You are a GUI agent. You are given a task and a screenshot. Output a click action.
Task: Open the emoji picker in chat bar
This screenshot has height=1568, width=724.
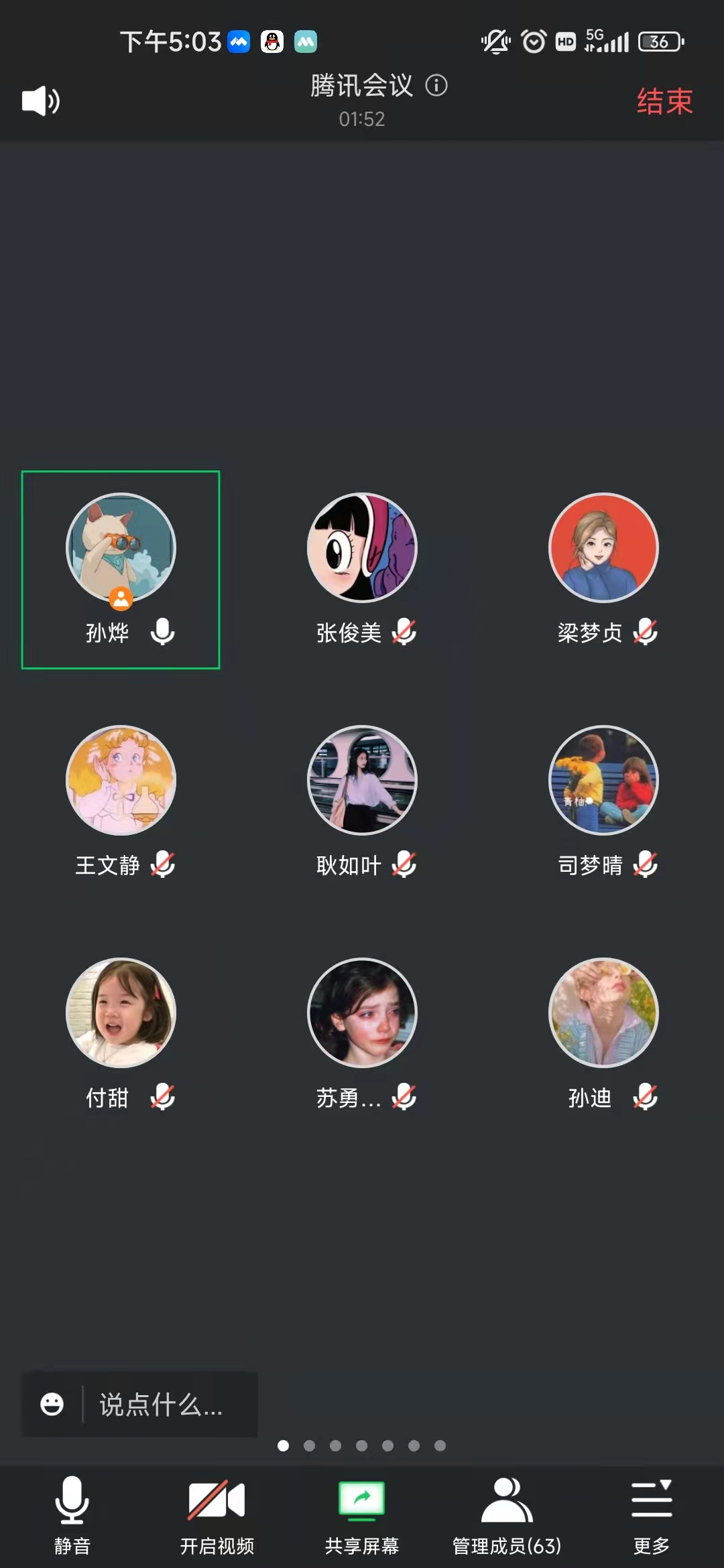click(x=52, y=1404)
